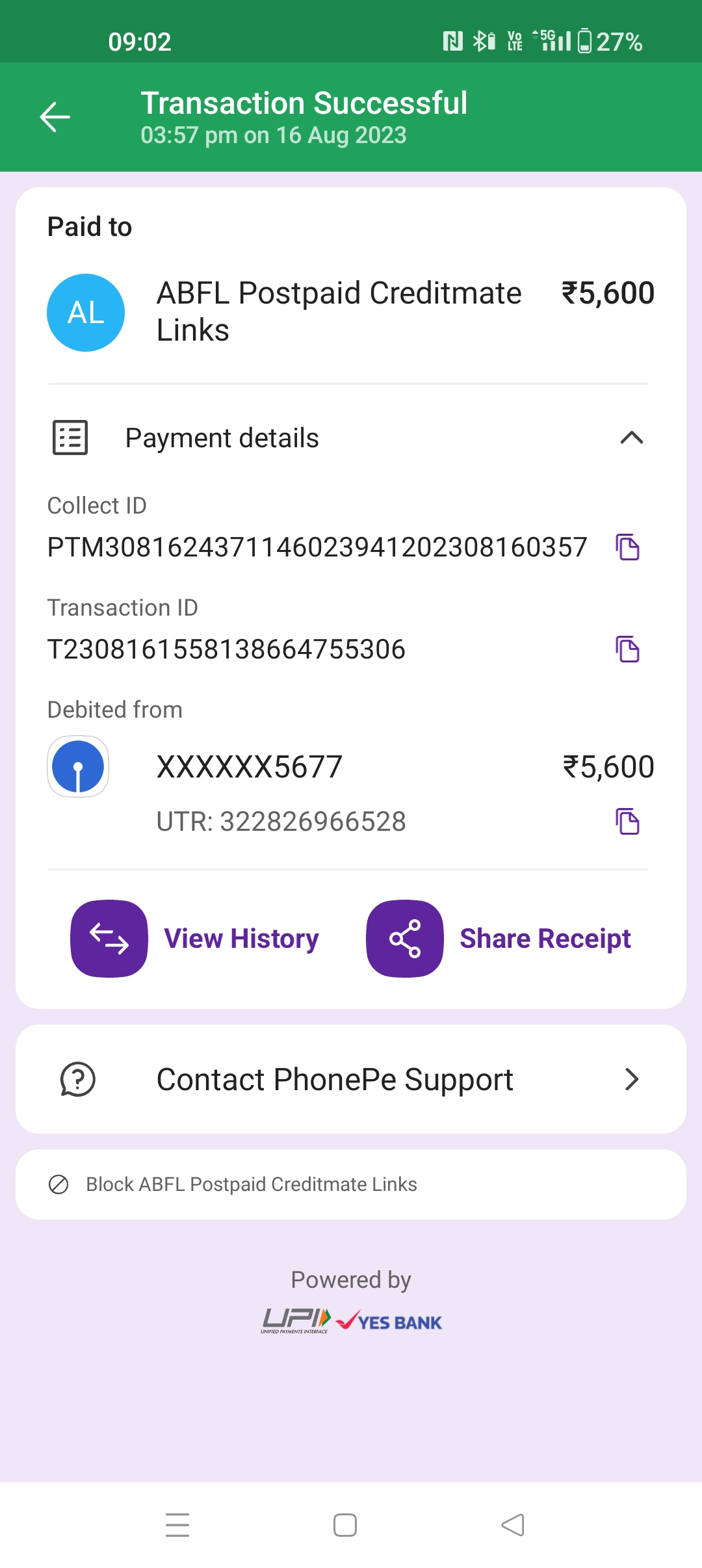Copy the Collect ID
This screenshot has width=702, height=1568.
(x=627, y=547)
